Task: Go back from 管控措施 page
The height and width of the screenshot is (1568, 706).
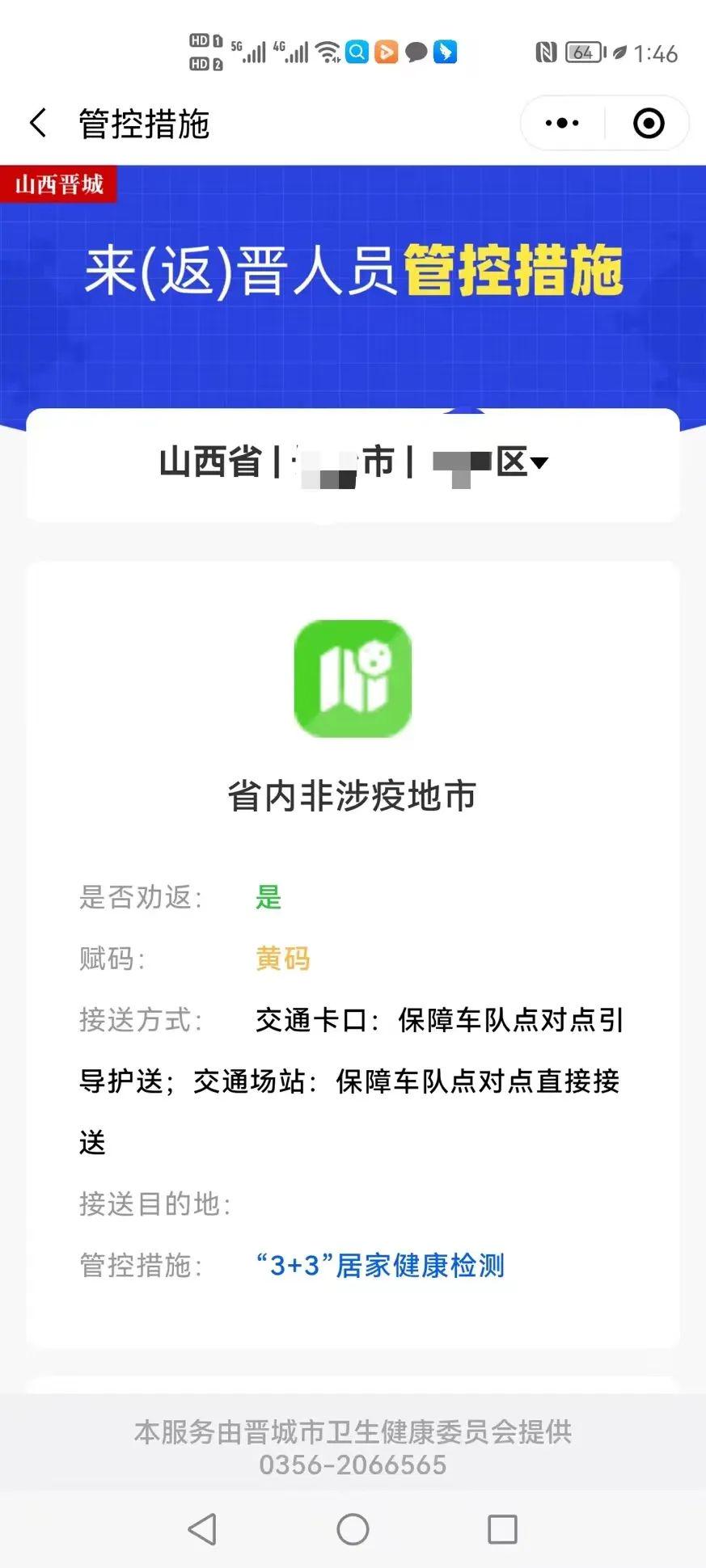Action: point(38,124)
